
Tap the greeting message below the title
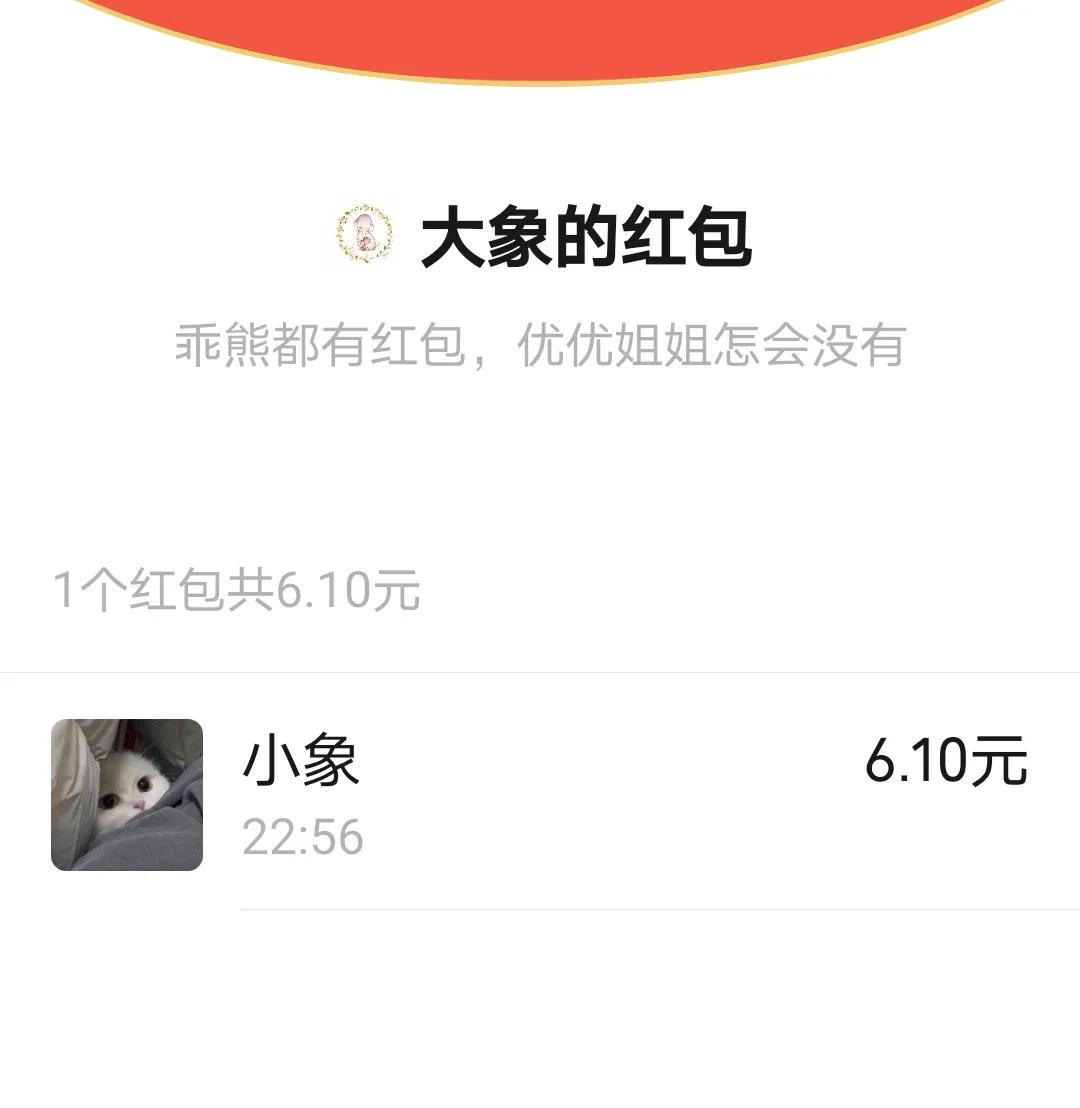click(x=540, y=344)
